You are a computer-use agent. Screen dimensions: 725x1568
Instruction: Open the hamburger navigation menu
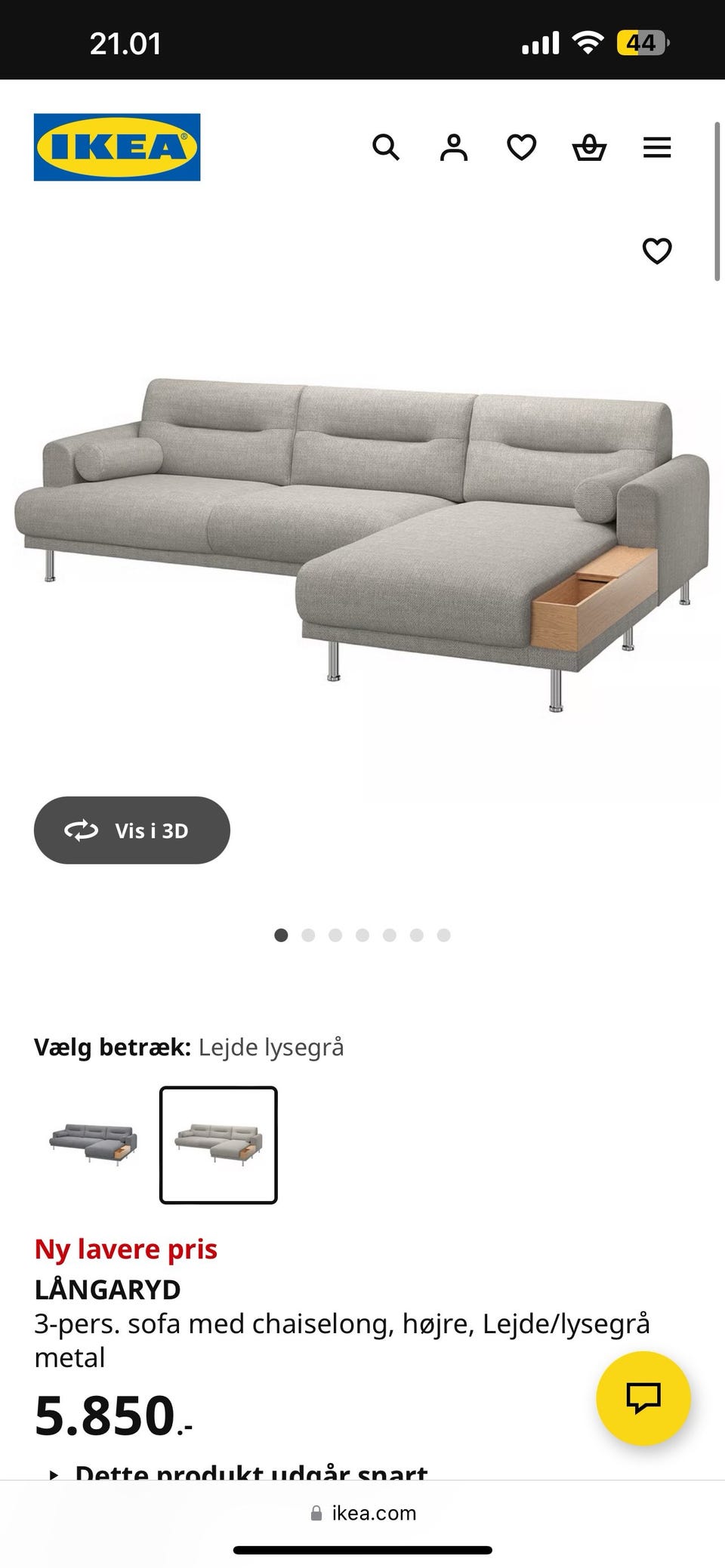(657, 147)
